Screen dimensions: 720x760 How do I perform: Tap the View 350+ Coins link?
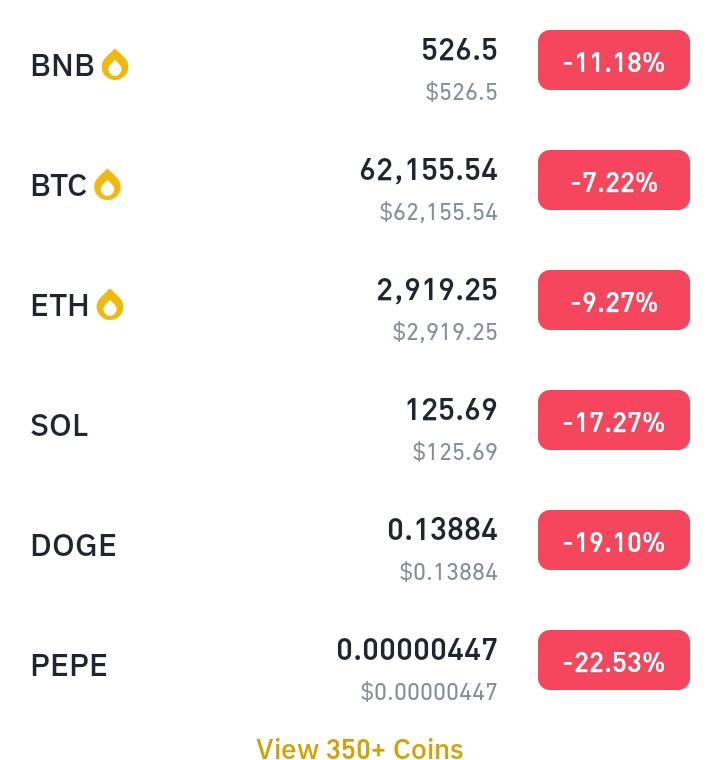[x=360, y=749]
